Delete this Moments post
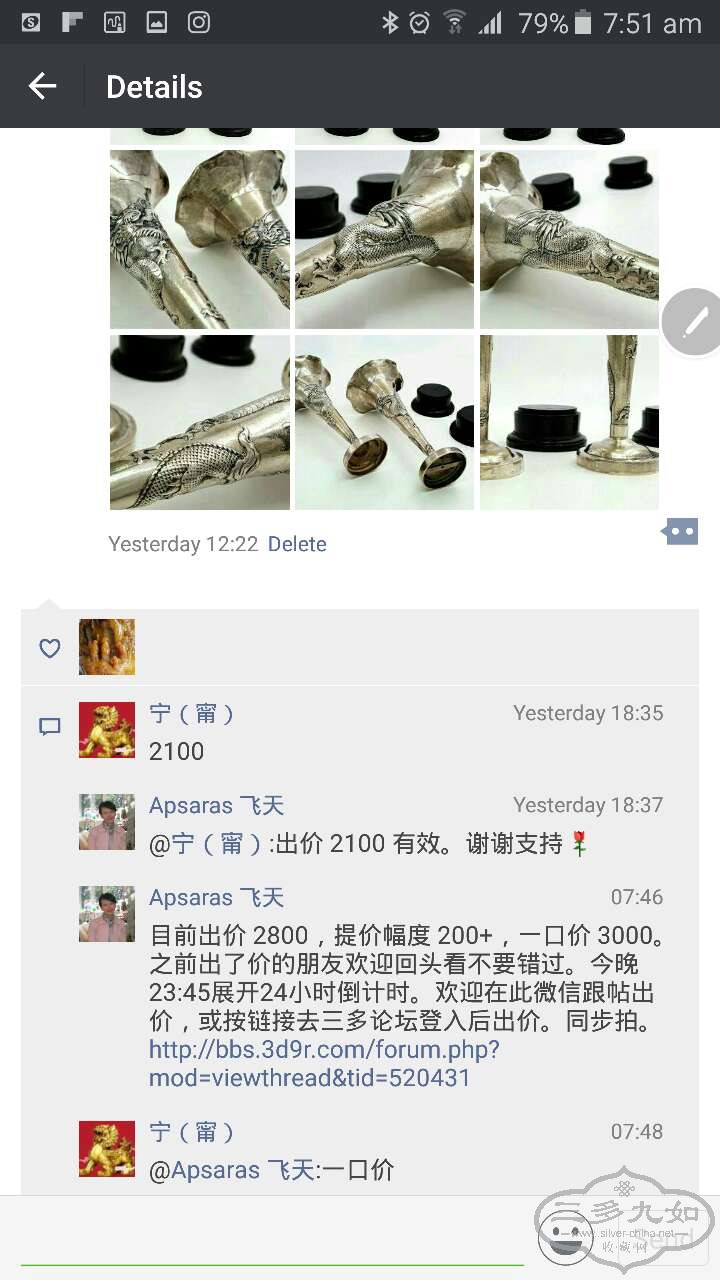This screenshot has height=1280, width=720. click(297, 544)
